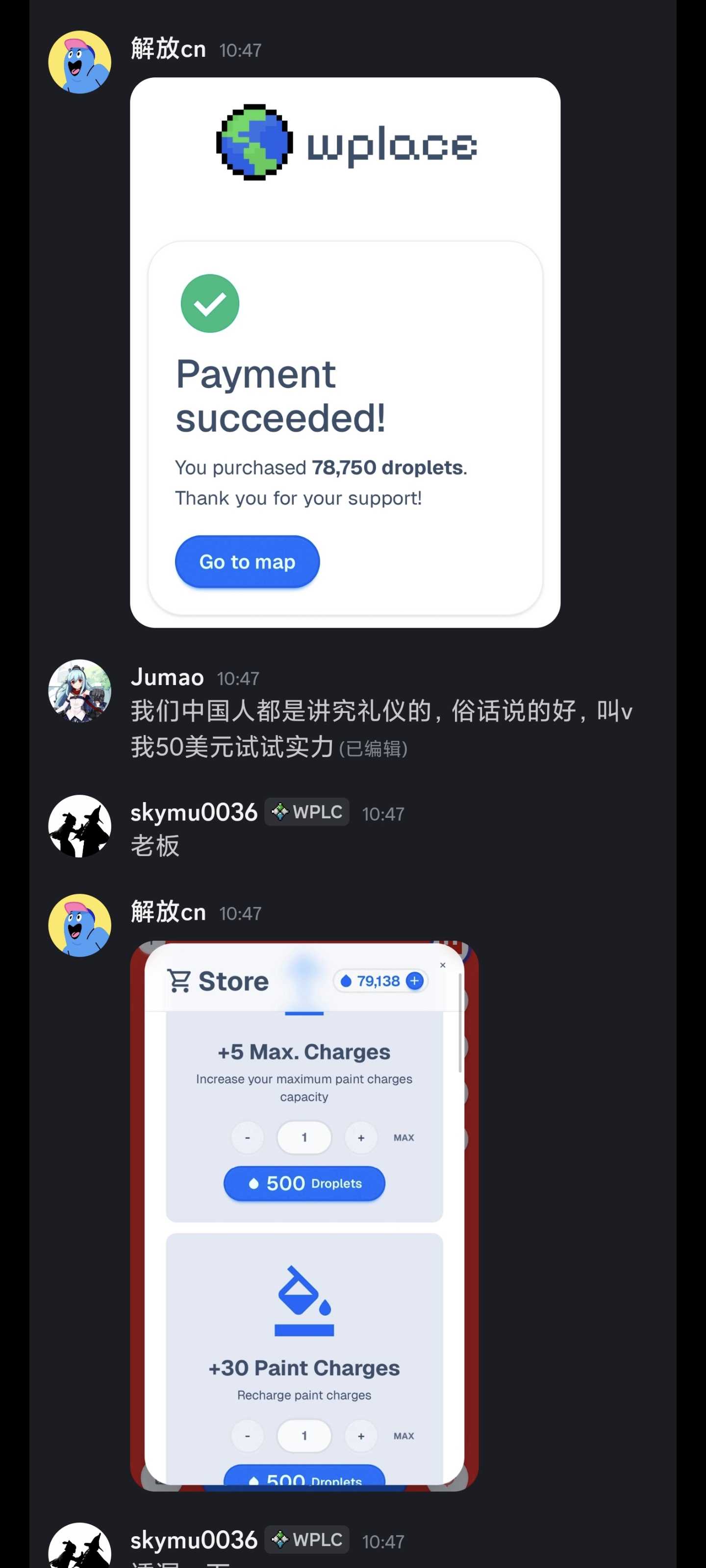Tap username skymu0036 above the 老板 message
The height and width of the screenshot is (1568, 706).
click(194, 812)
